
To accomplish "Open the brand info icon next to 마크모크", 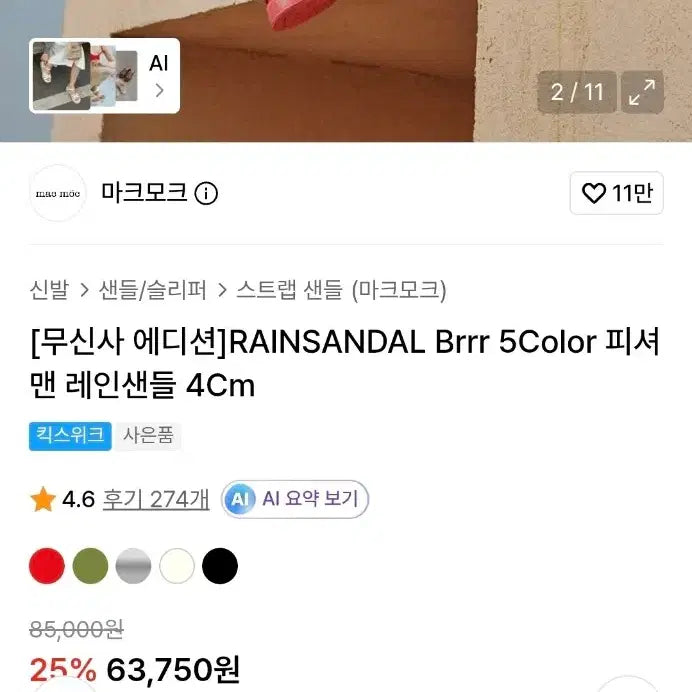I will [x=206, y=194].
